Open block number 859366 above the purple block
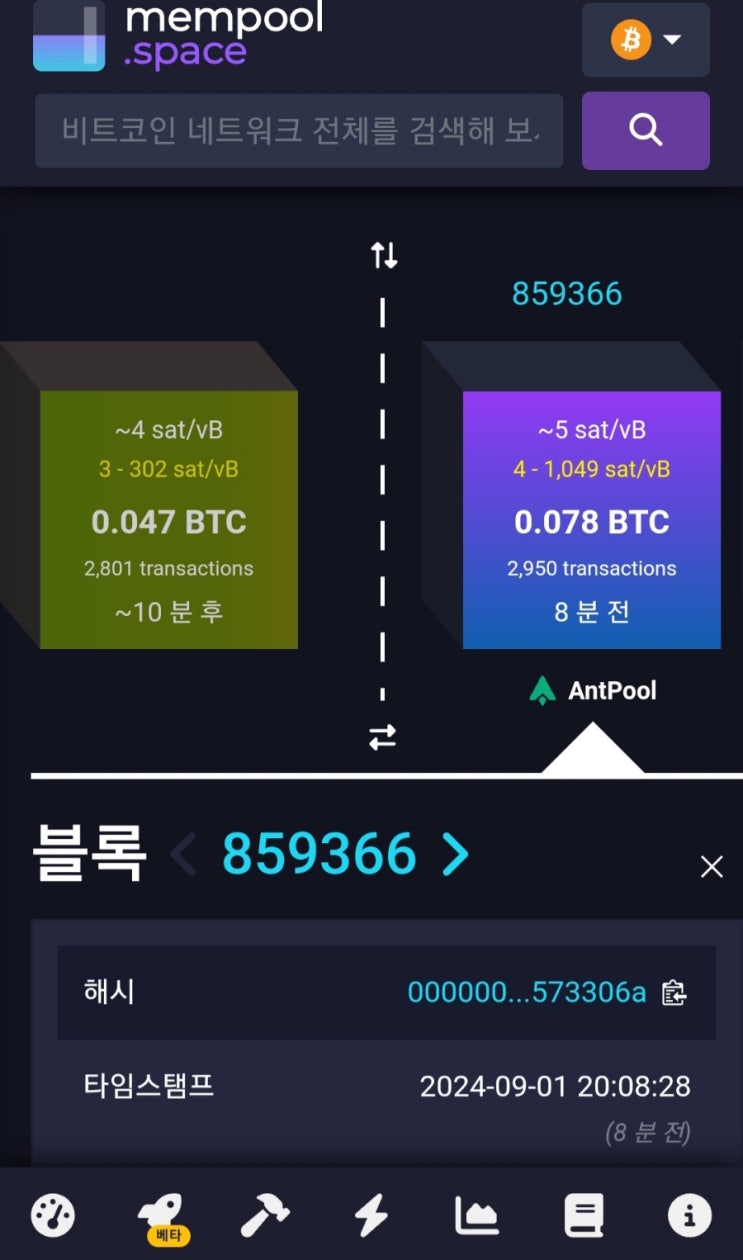Image resolution: width=743 pixels, height=1260 pixels. (x=568, y=293)
